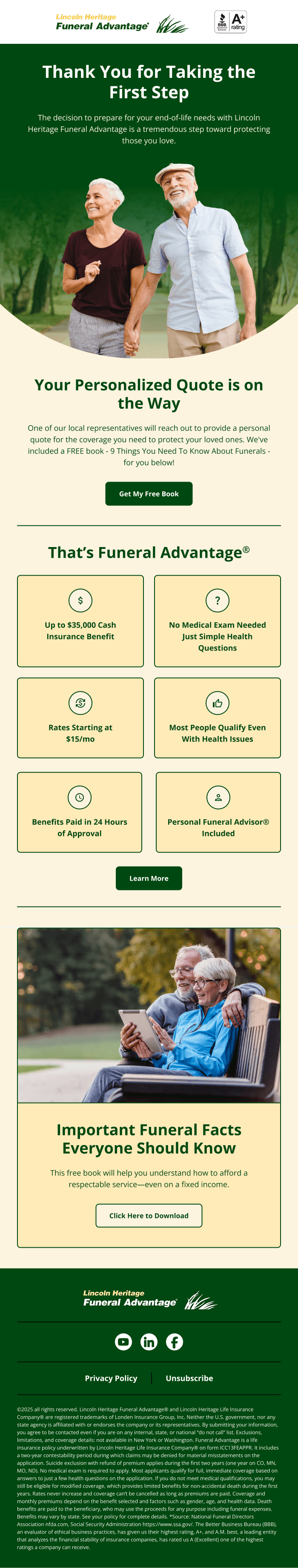Screen dimensions: 298x1568
Task: Tap the Unsubscribe link
Action: point(189,1378)
